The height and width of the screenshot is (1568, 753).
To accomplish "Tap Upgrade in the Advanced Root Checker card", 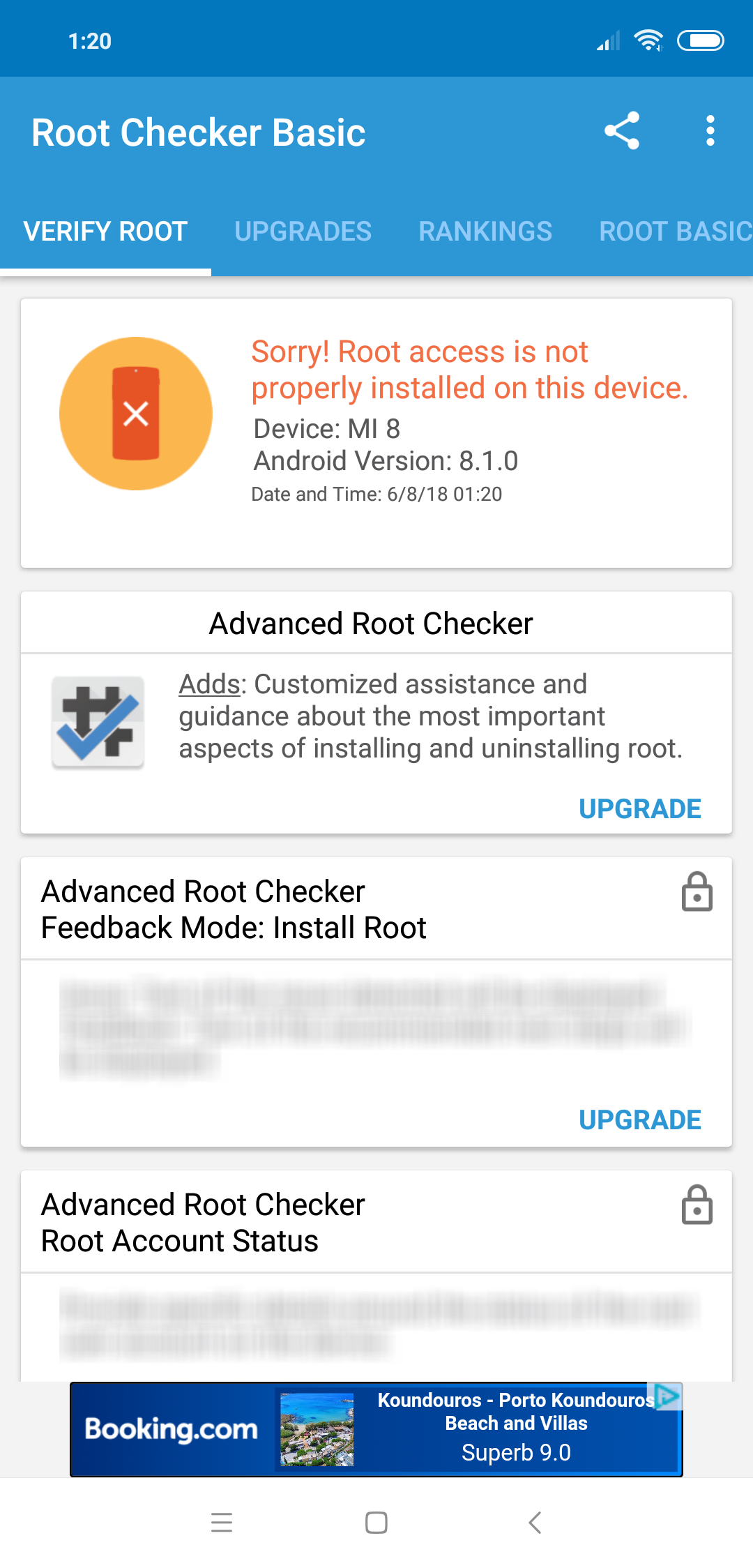I will [x=639, y=808].
